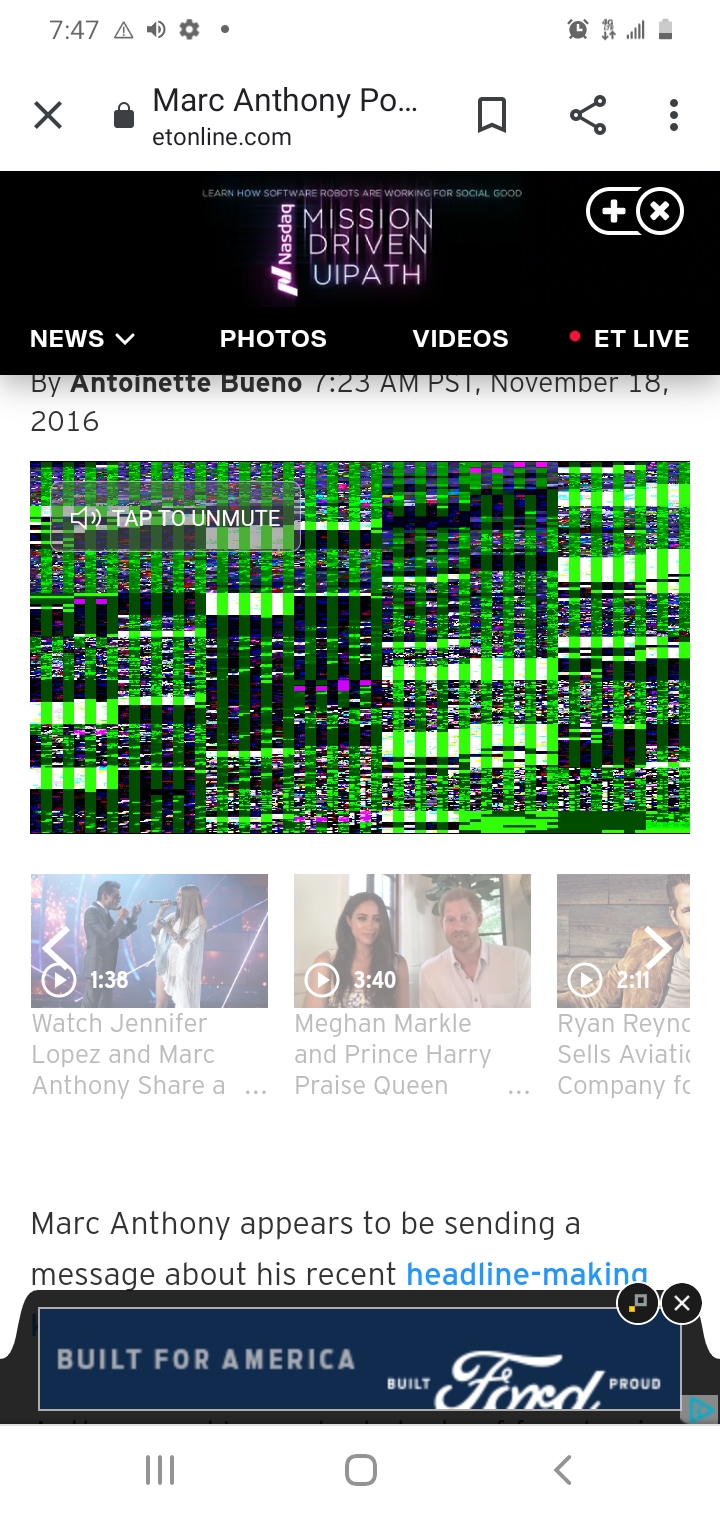Play Meghan Markle and Prince Harry video
The image size is (720, 1520).
click(x=412, y=940)
